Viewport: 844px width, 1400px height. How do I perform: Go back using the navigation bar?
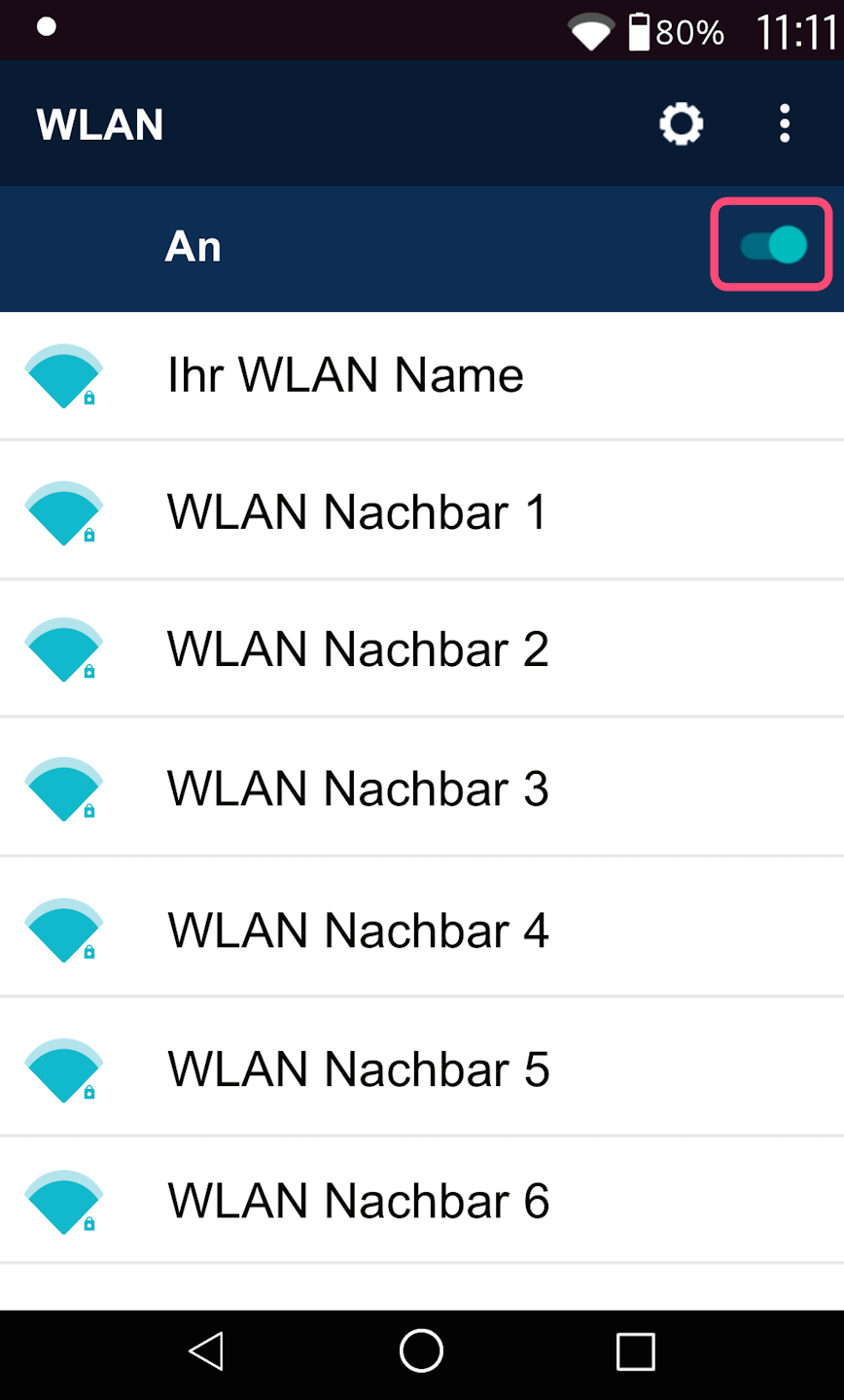pyautogui.click(x=206, y=1351)
